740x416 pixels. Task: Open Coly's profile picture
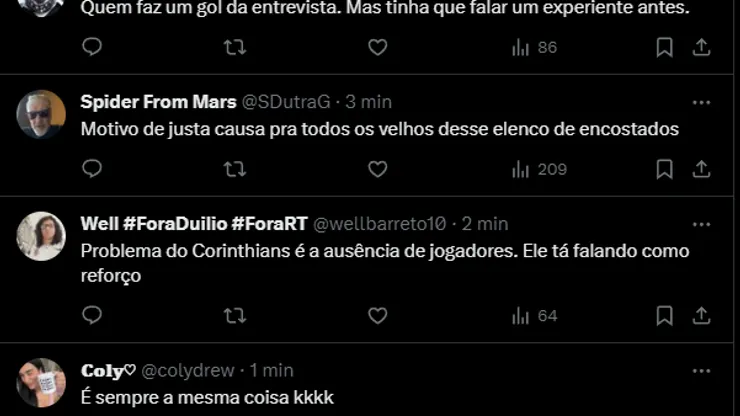[x=41, y=383]
